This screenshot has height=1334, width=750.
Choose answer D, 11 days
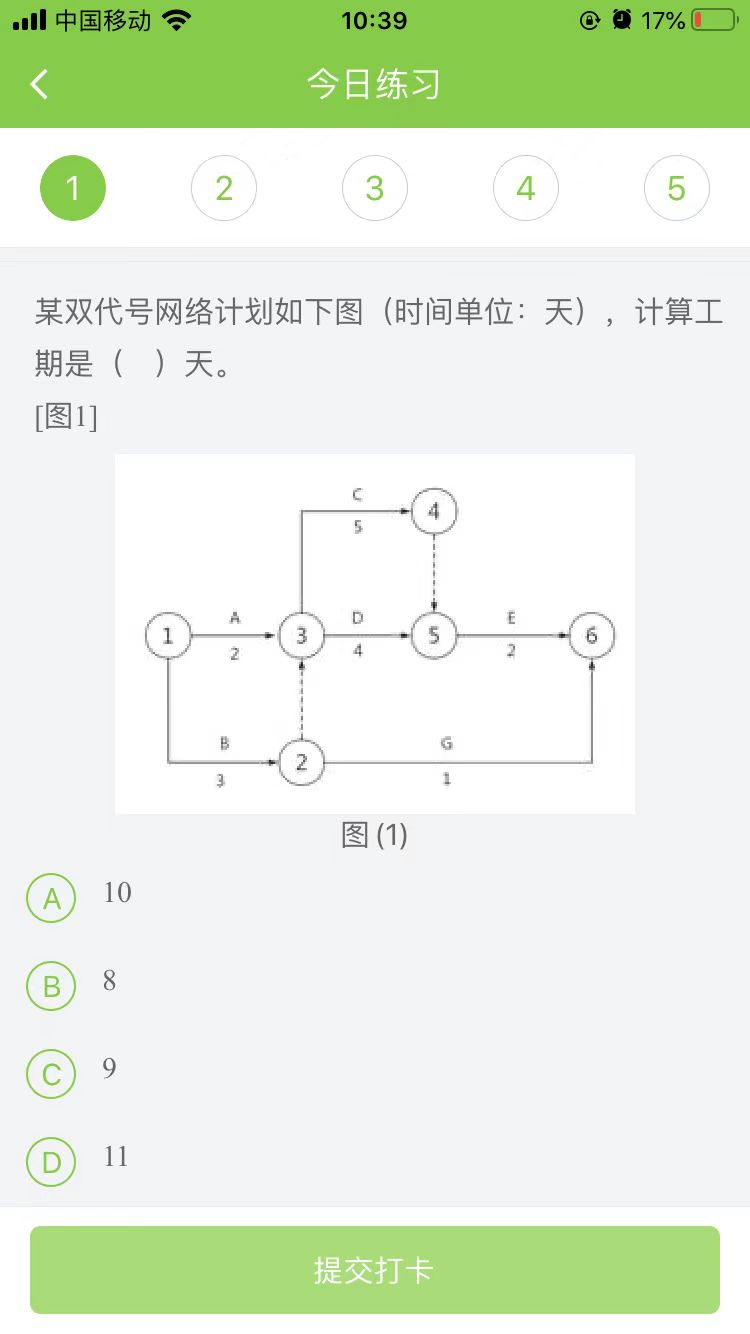click(51, 1162)
